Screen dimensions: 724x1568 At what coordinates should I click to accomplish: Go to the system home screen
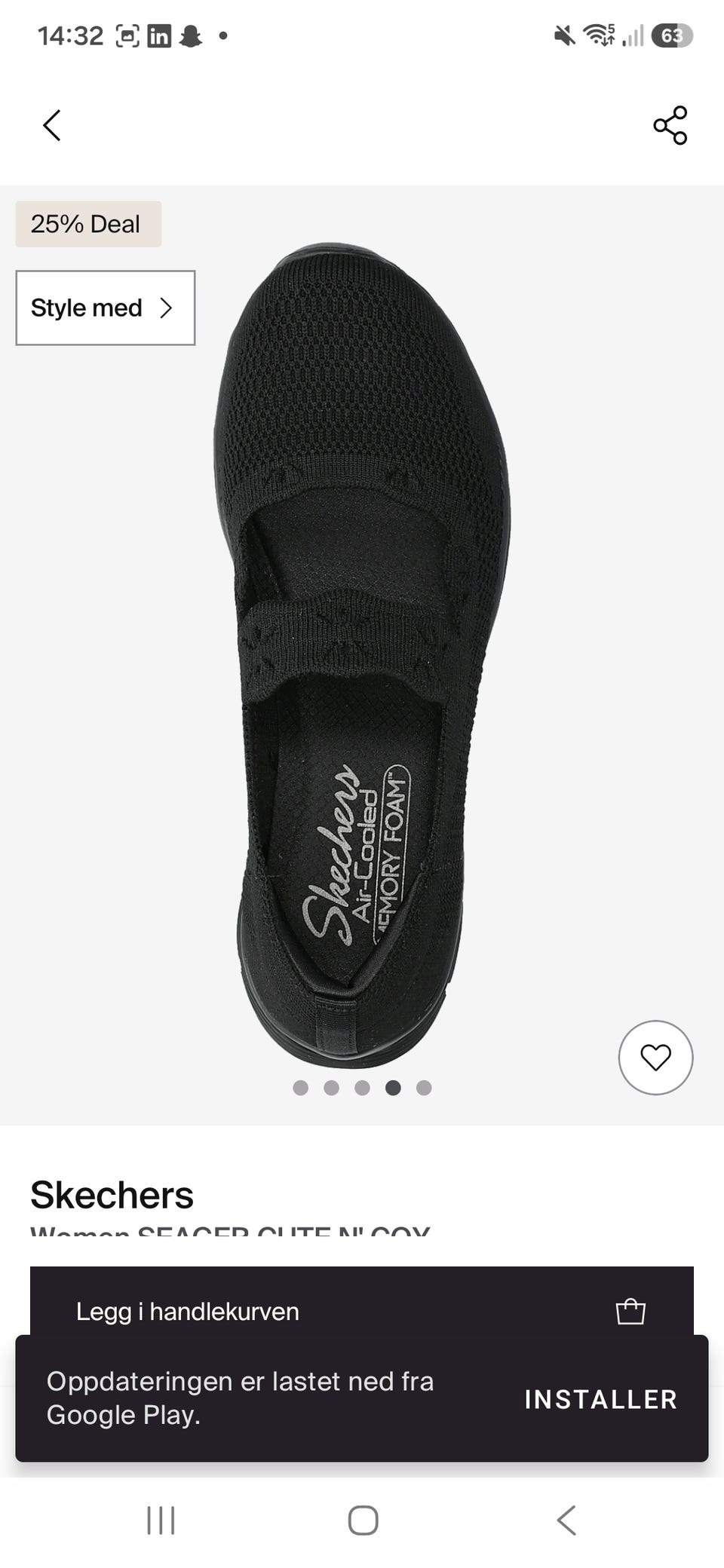coord(363,1520)
